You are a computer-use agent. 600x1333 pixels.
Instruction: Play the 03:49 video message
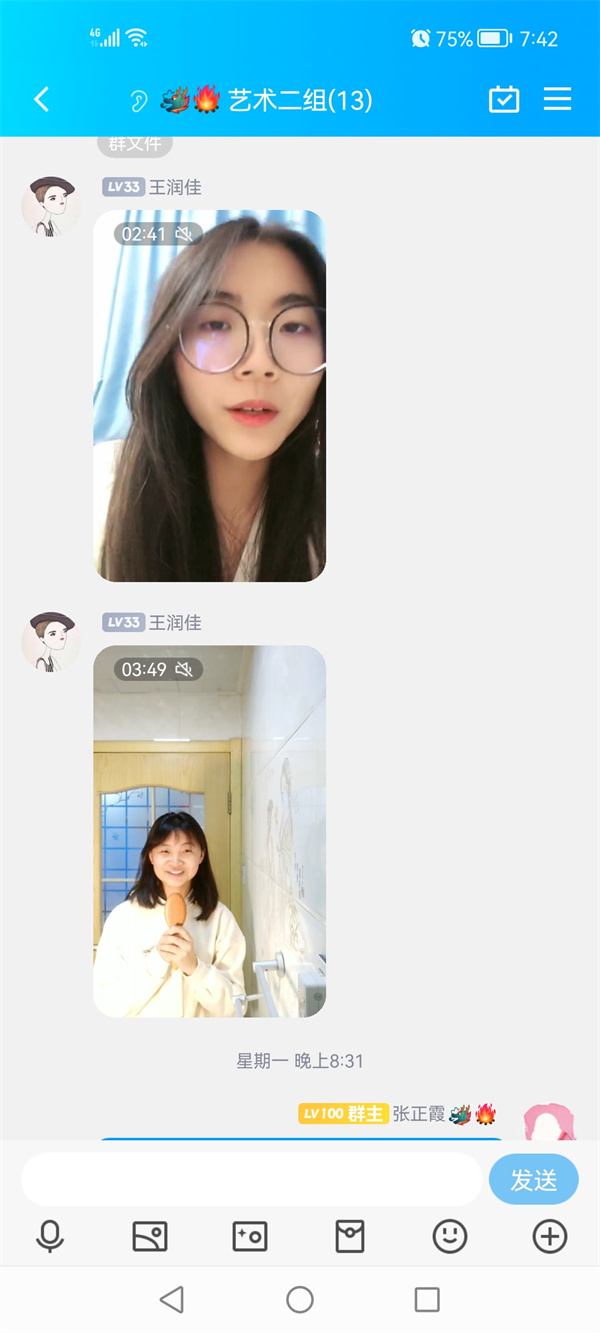[210, 831]
